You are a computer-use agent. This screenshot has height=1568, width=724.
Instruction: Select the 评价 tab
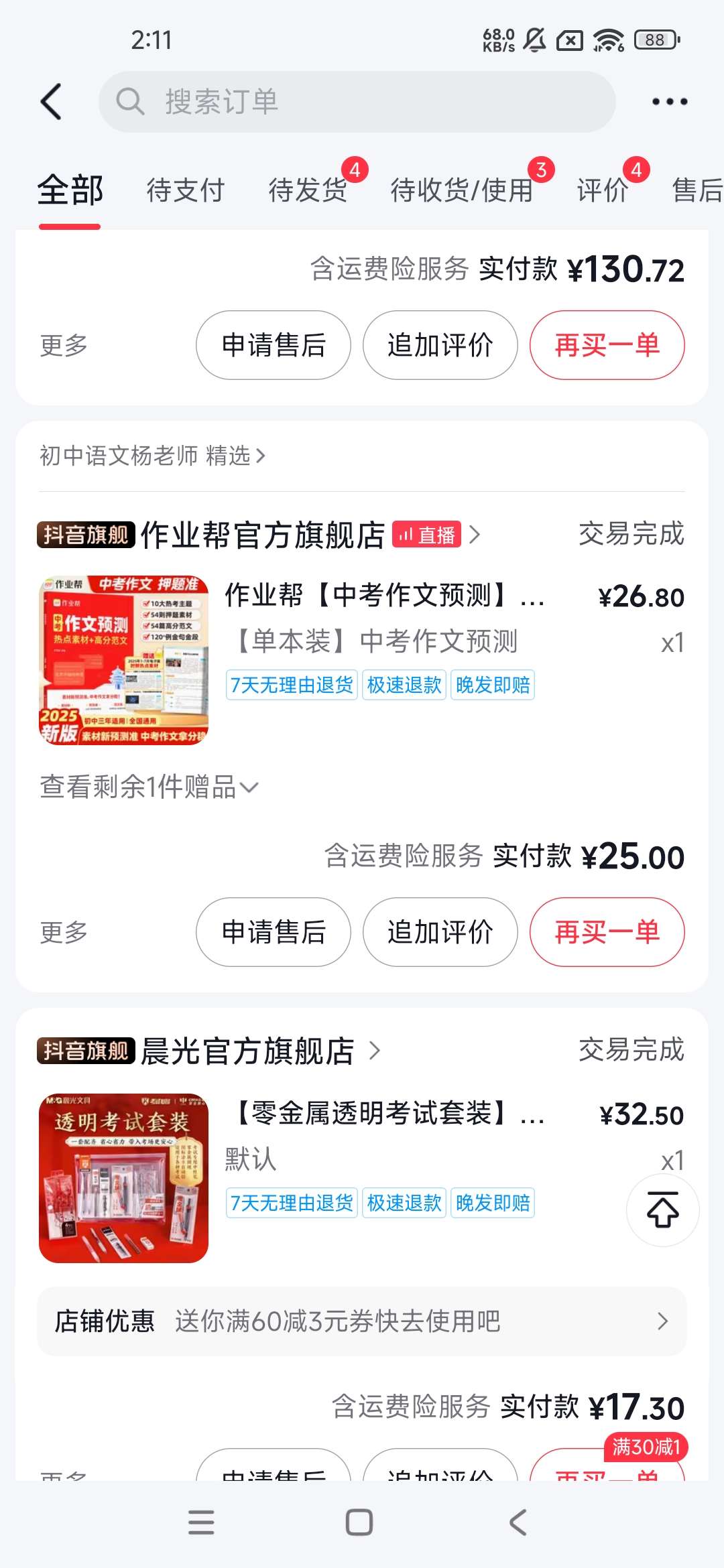[x=603, y=190]
